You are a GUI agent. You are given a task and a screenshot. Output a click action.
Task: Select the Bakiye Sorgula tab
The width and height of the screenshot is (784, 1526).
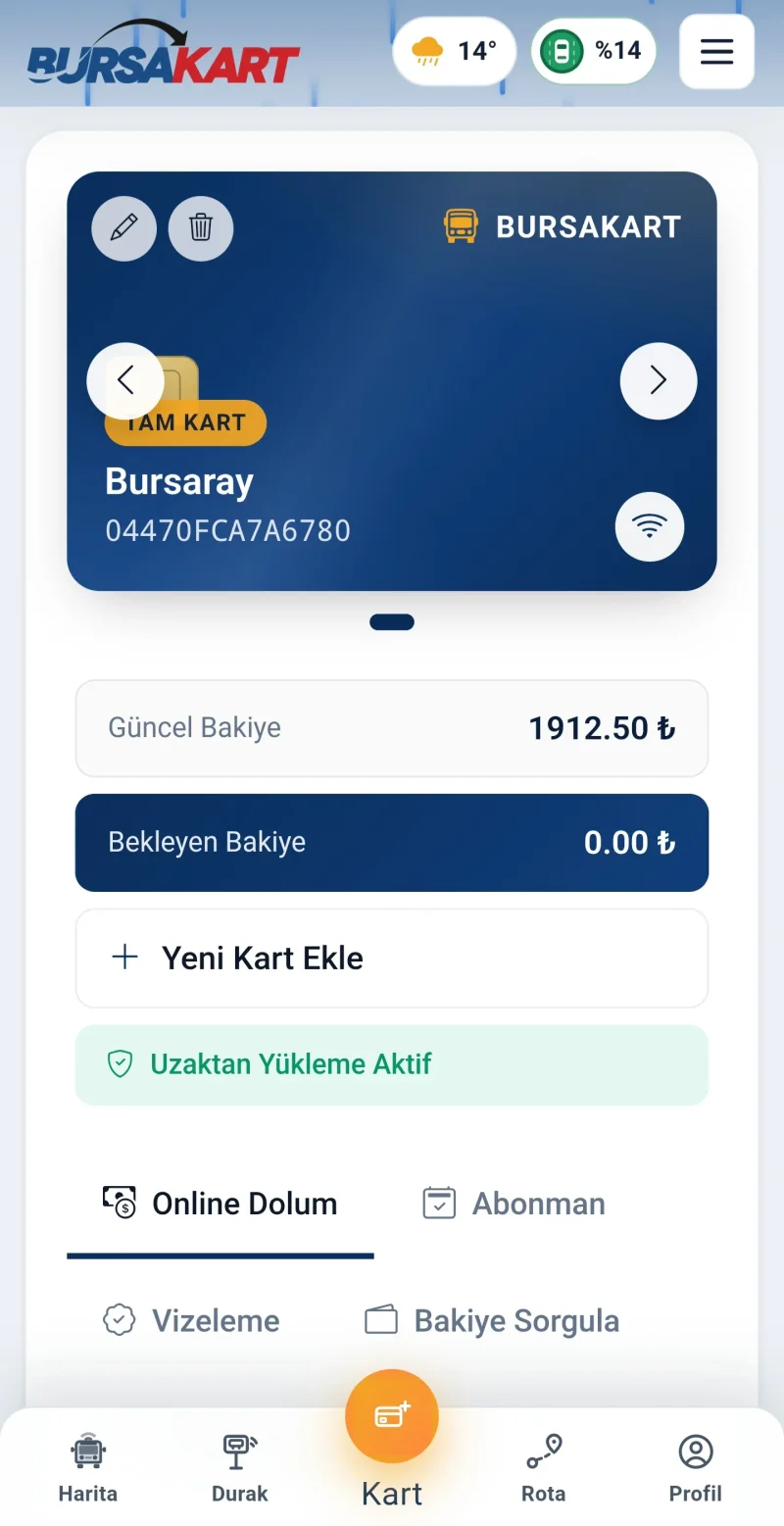(492, 1320)
